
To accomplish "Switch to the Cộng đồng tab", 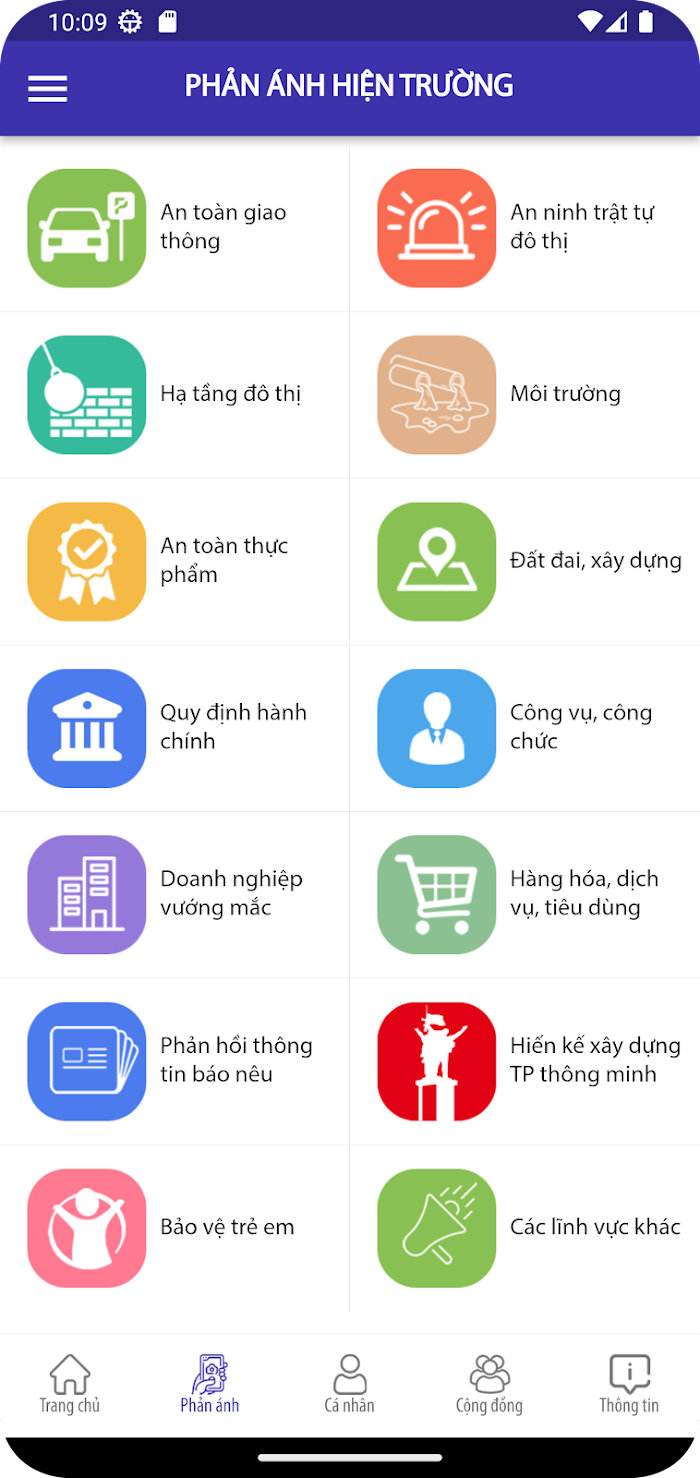I will (x=490, y=1385).
